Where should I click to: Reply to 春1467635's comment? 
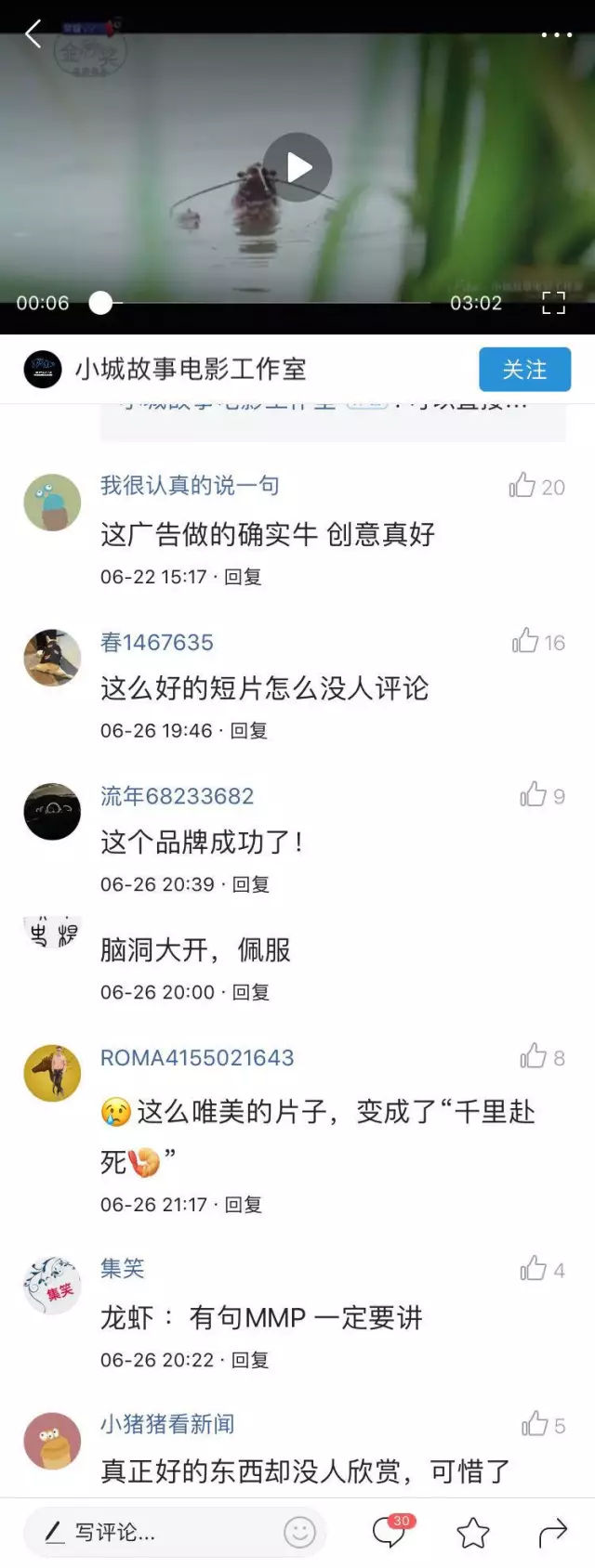(x=249, y=731)
